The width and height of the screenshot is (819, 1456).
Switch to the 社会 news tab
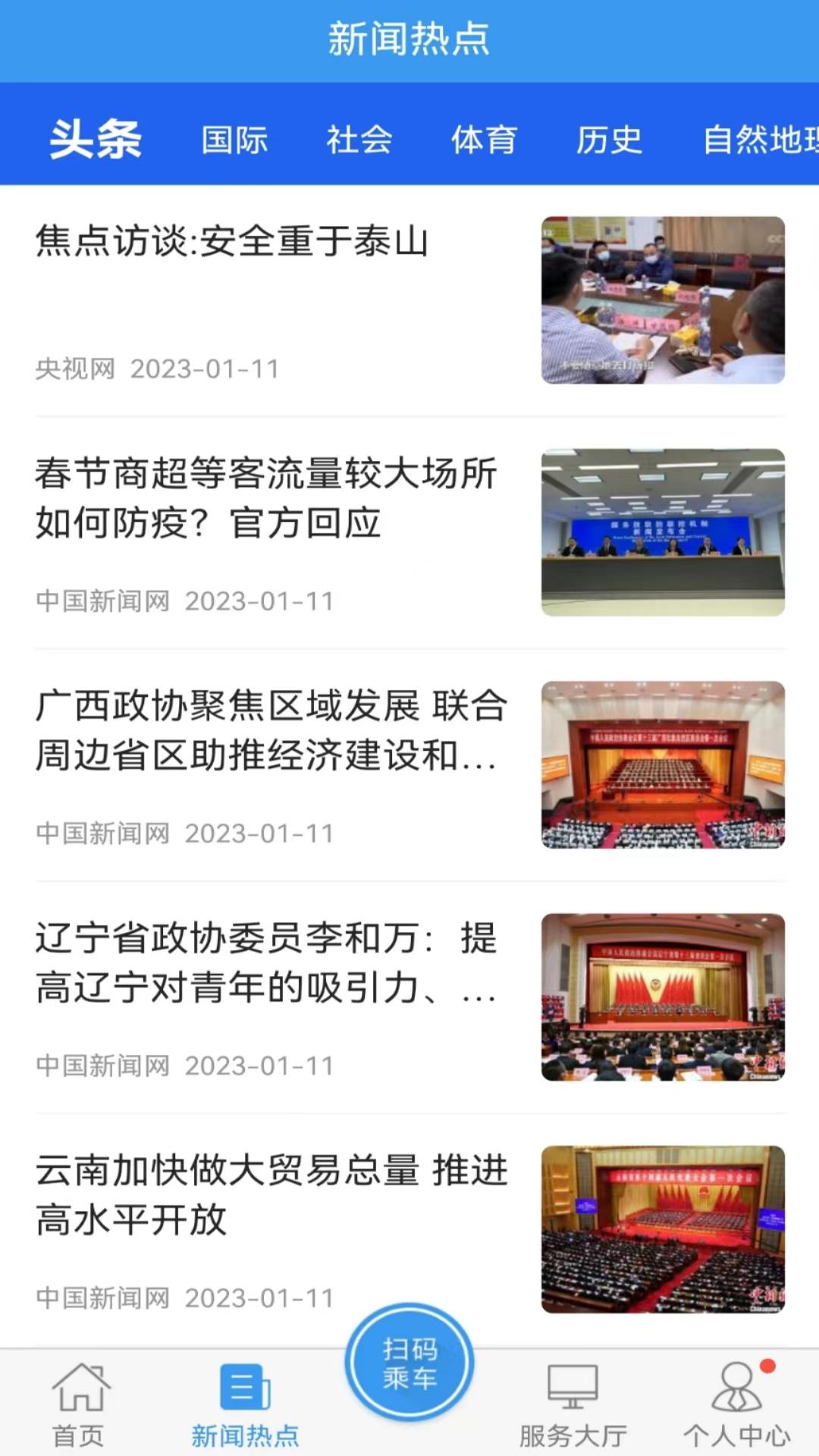pos(359,140)
